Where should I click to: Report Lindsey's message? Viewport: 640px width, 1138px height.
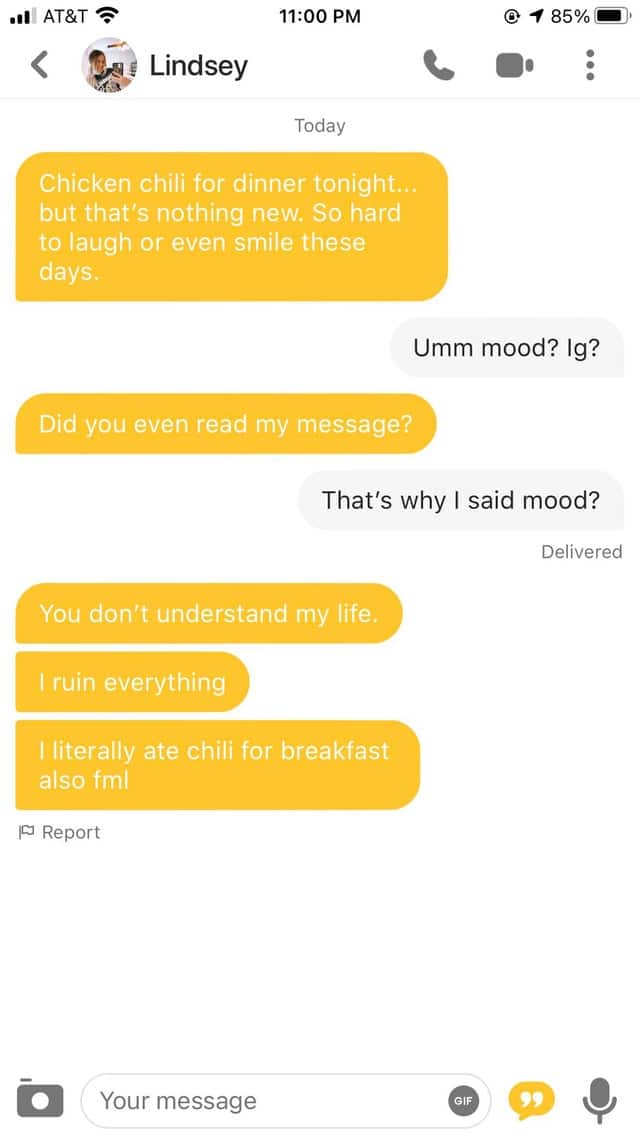click(59, 832)
